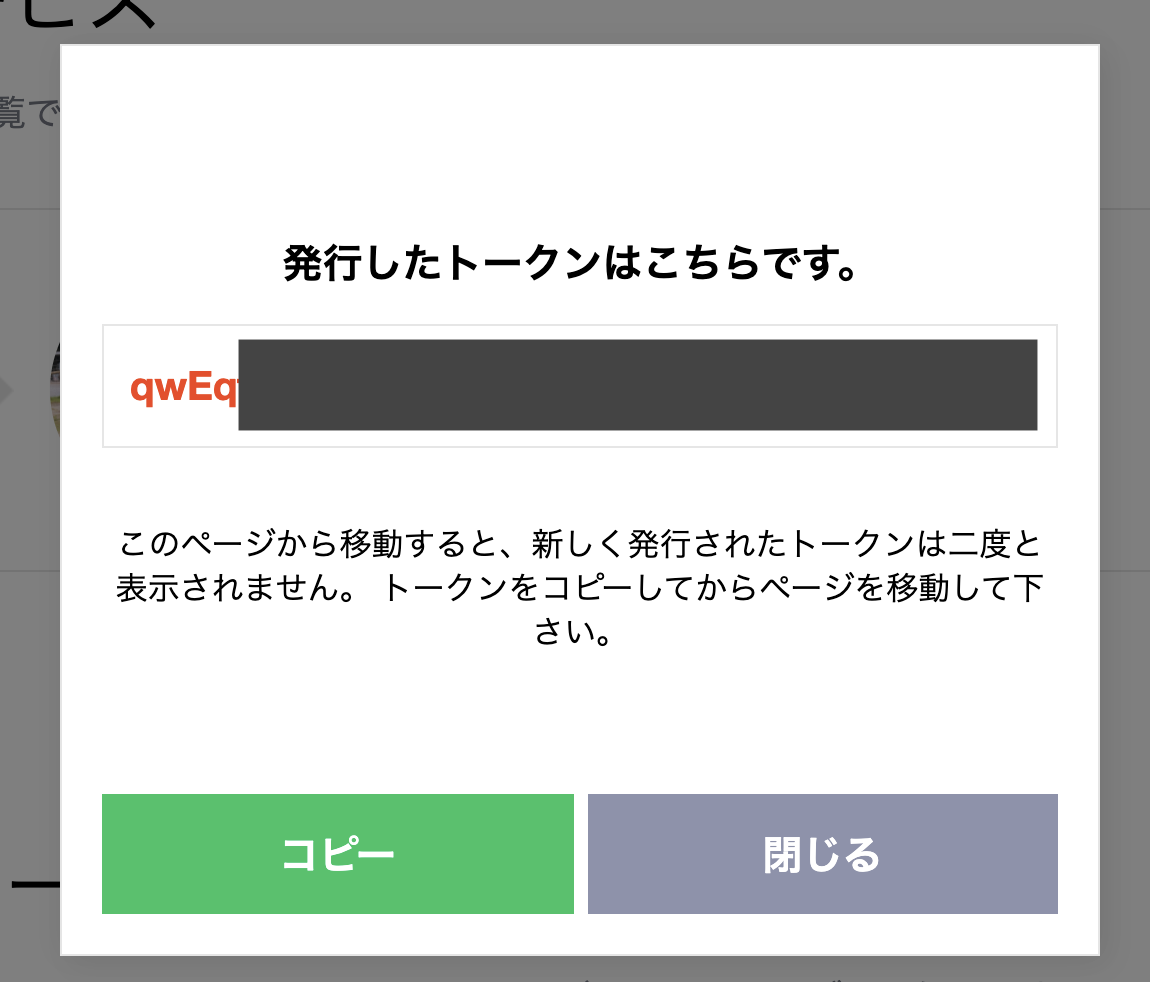Select the issued token field
The width and height of the screenshot is (1150, 982).
click(580, 386)
